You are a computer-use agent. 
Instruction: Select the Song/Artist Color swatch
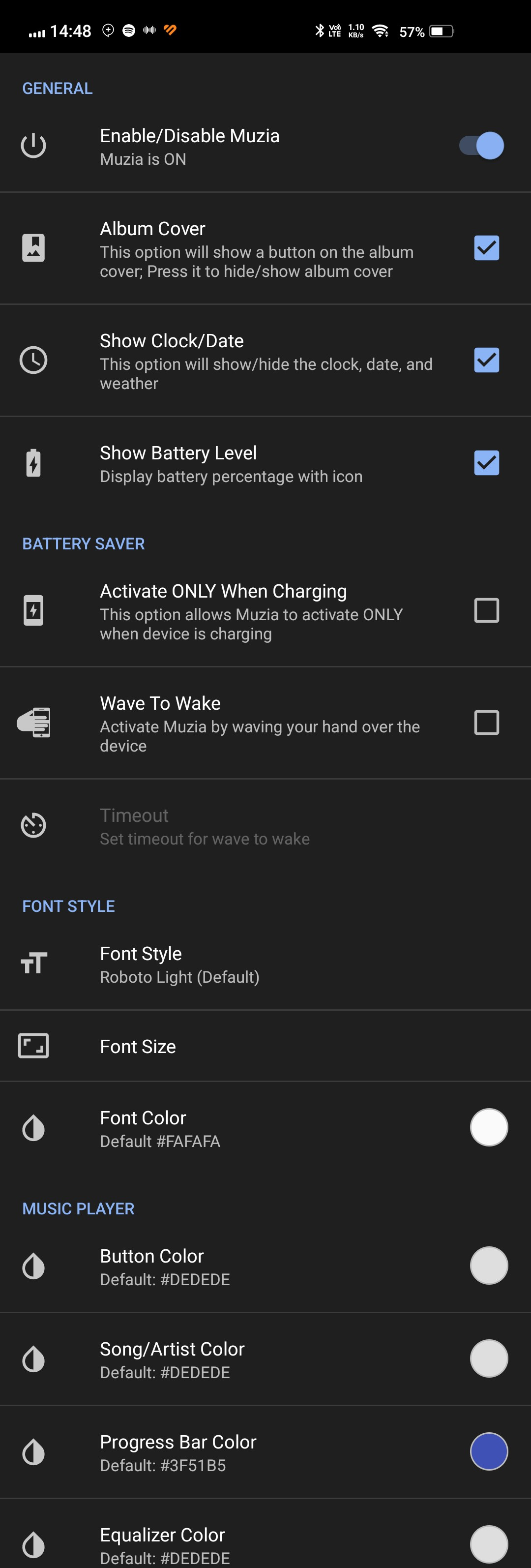488,1358
